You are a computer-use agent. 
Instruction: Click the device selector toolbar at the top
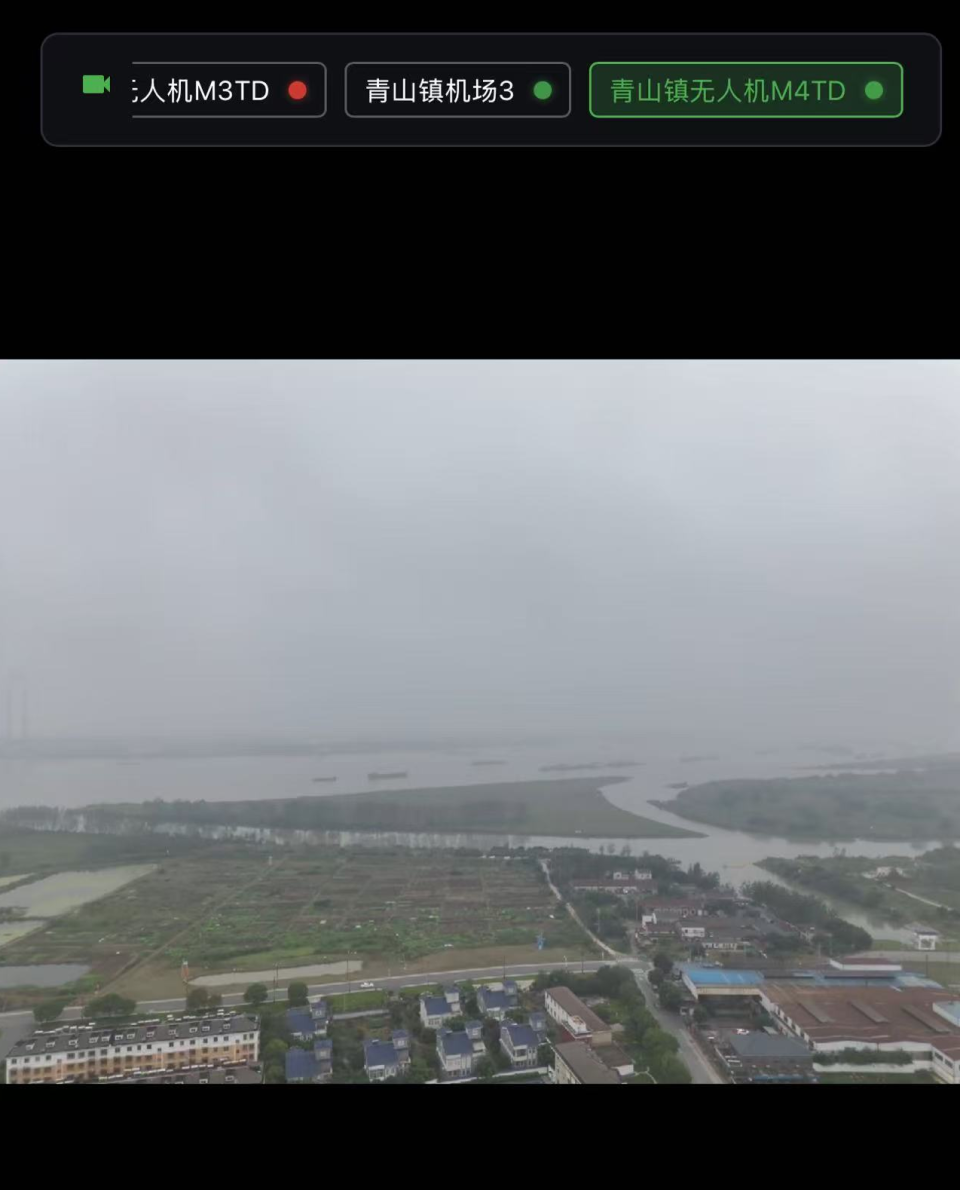point(490,88)
